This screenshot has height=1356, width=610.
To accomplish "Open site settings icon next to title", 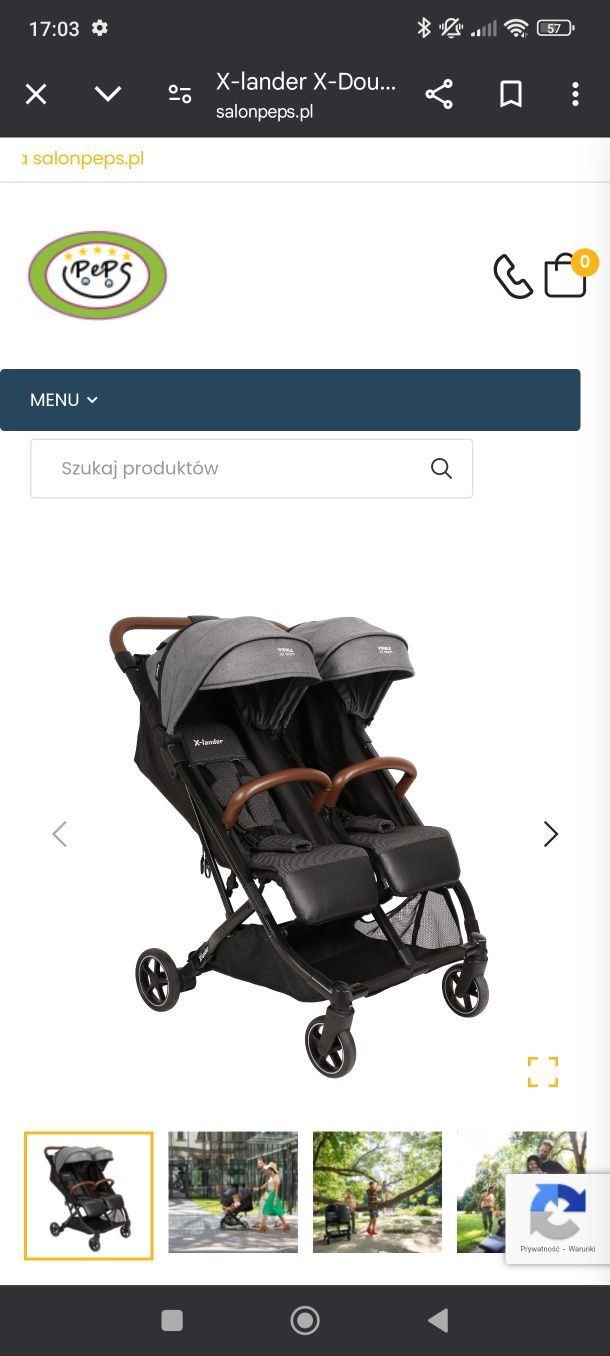I will point(180,95).
